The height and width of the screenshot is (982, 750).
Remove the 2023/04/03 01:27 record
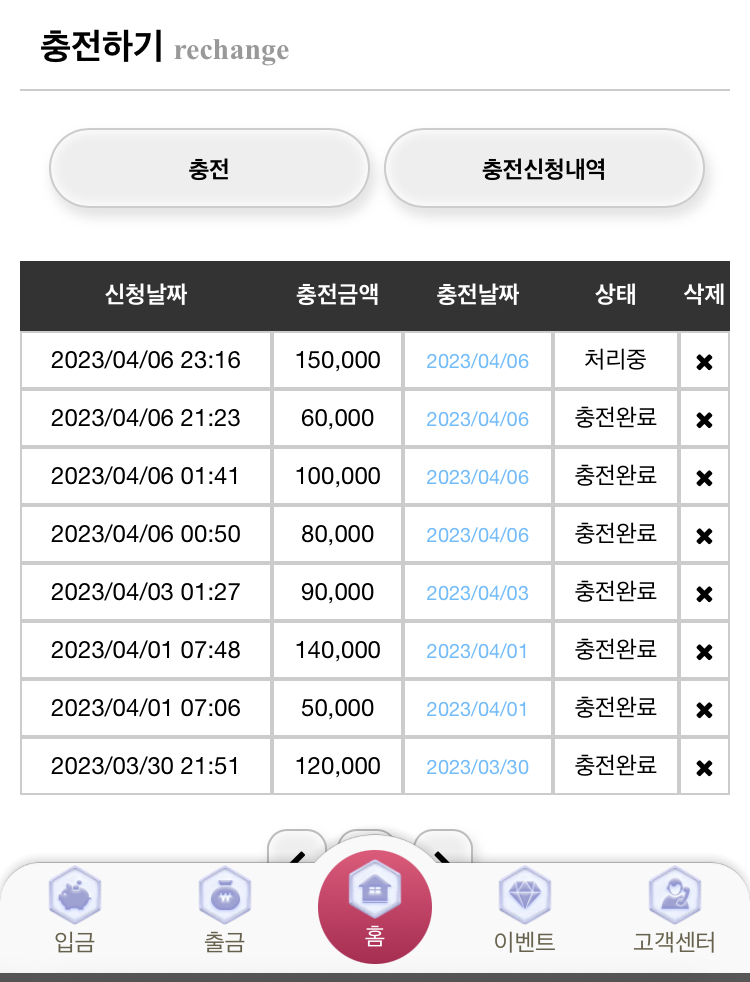pos(704,594)
